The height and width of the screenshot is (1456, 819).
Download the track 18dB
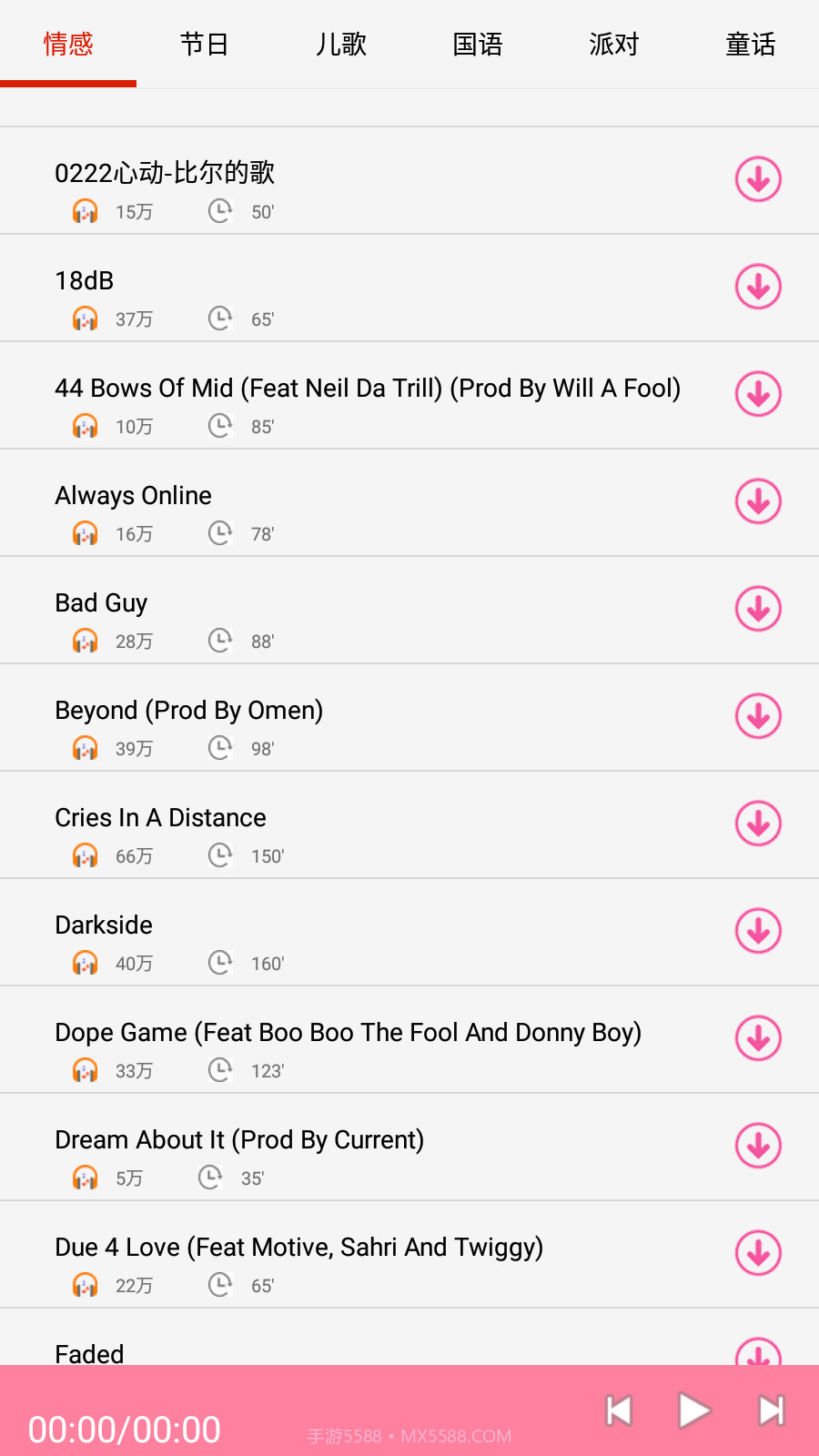pos(758,287)
